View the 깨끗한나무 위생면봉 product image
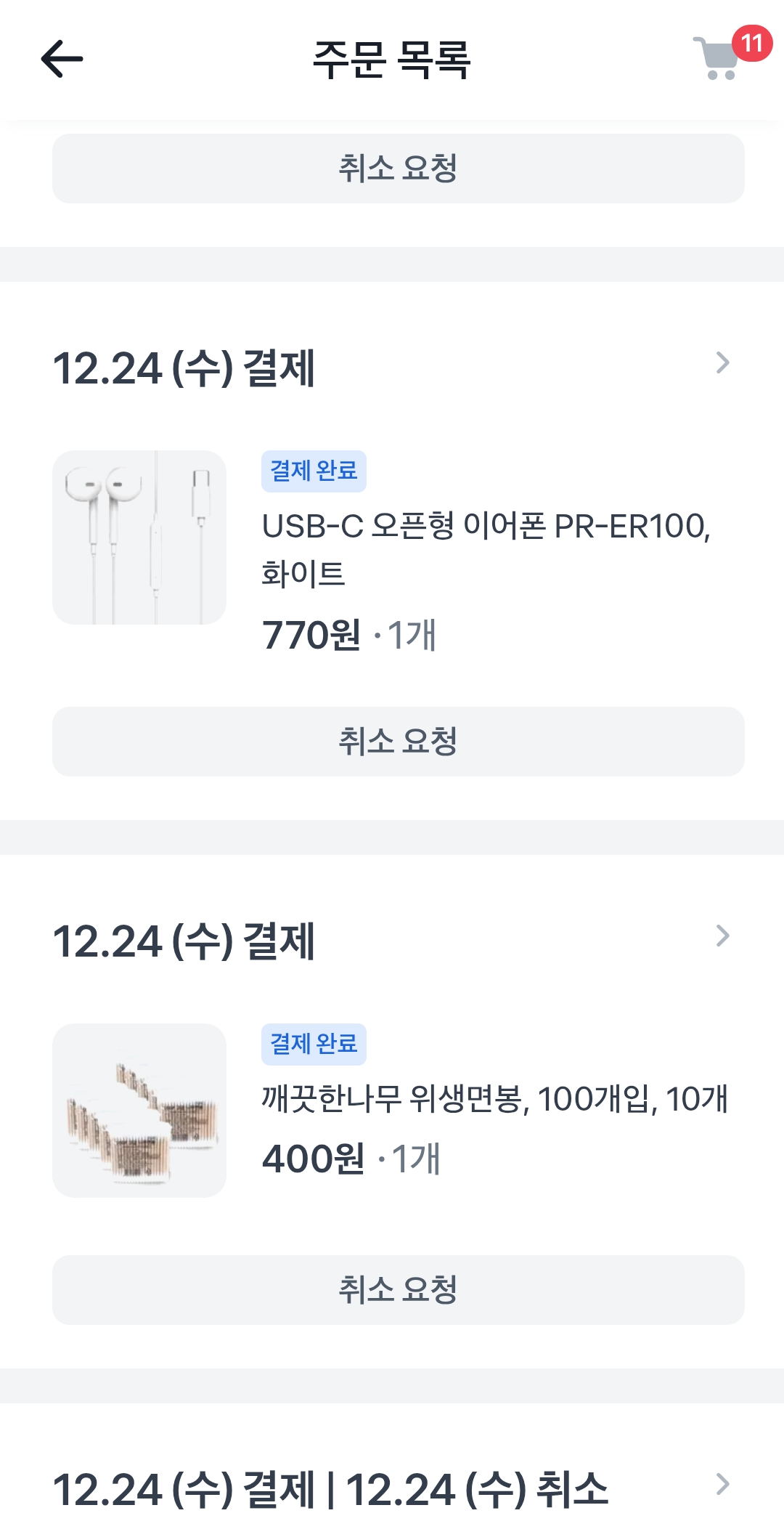Image resolution: width=784 pixels, height=1529 pixels. [139, 1111]
